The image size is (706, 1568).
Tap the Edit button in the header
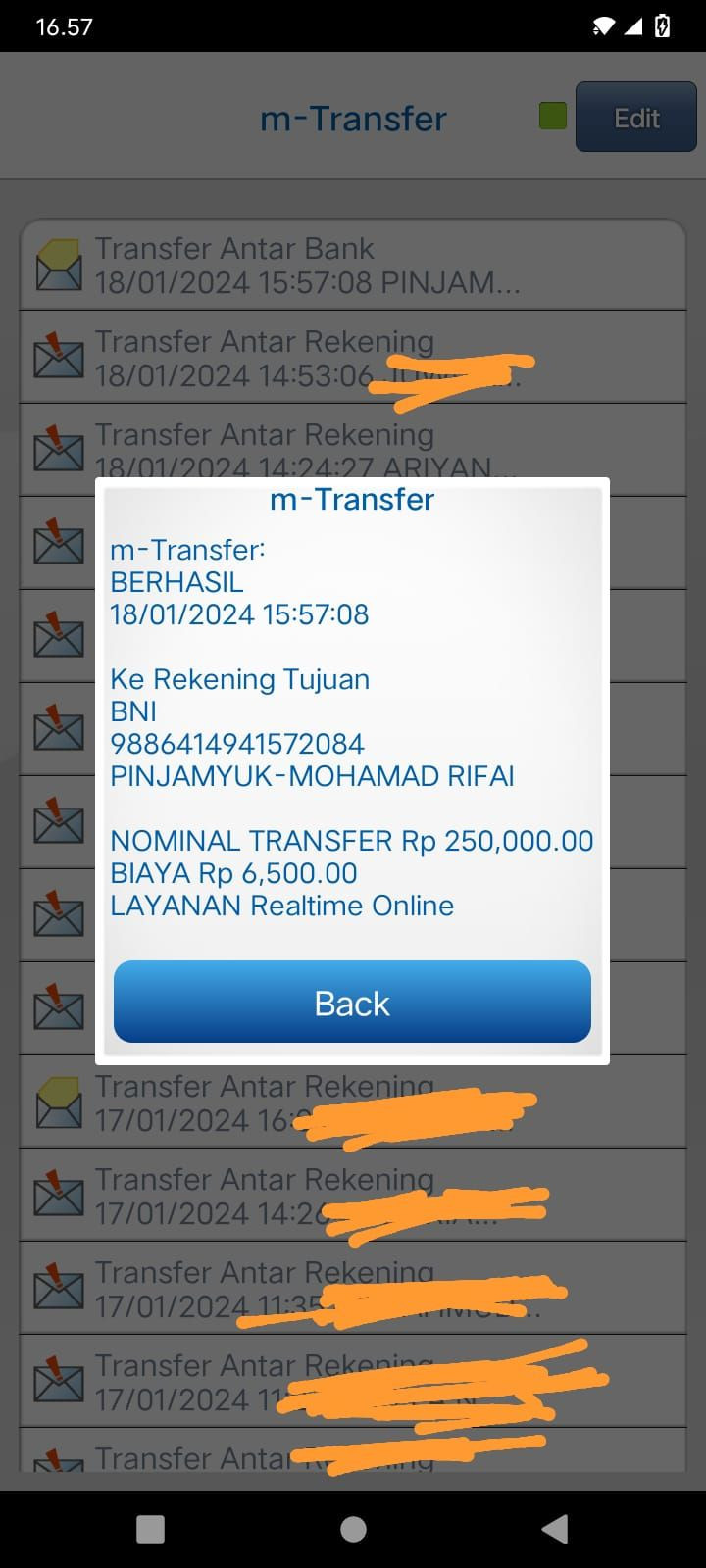[x=635, y=118]
